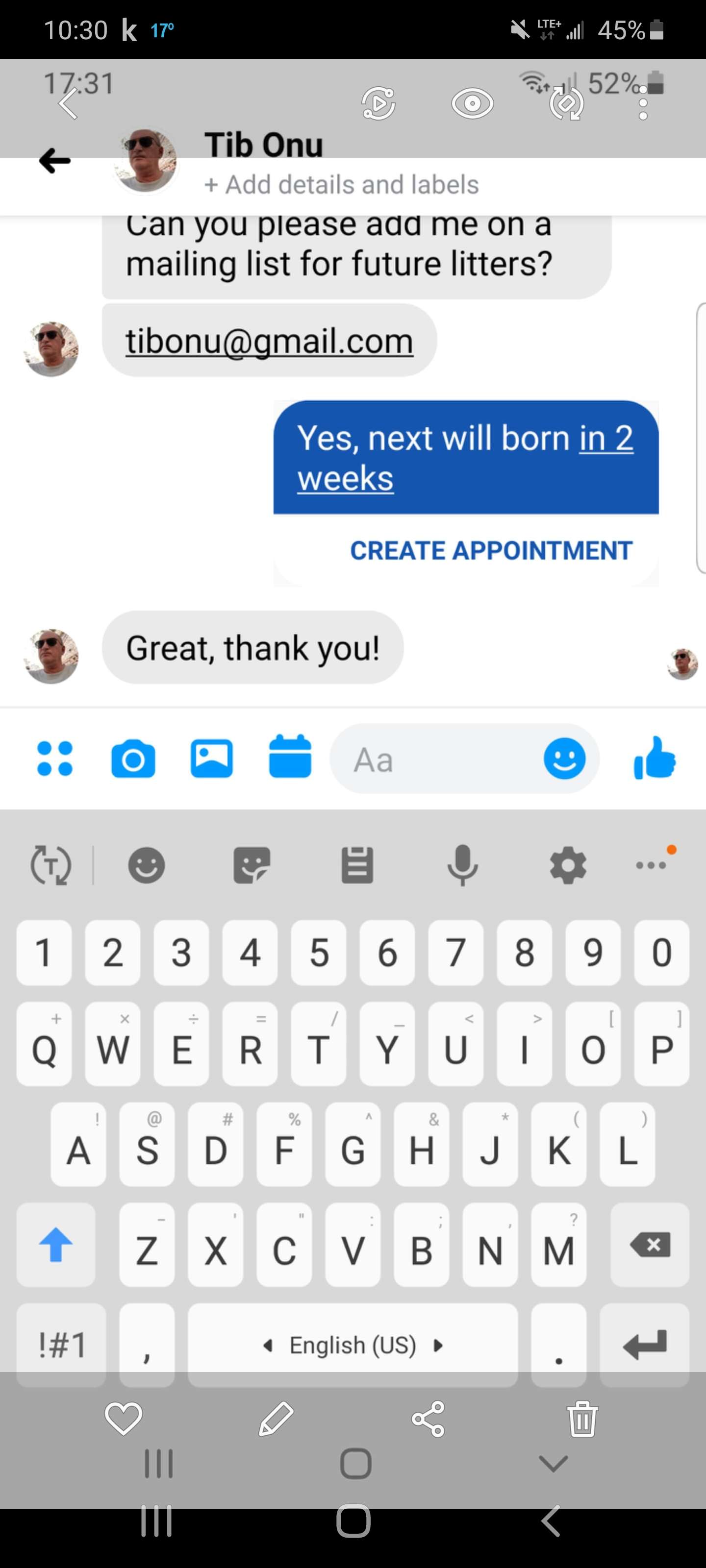The height and width of the screenshot is (1568, 706).
Task: Open the three-dot overflow menu
Action: point(643,103)
